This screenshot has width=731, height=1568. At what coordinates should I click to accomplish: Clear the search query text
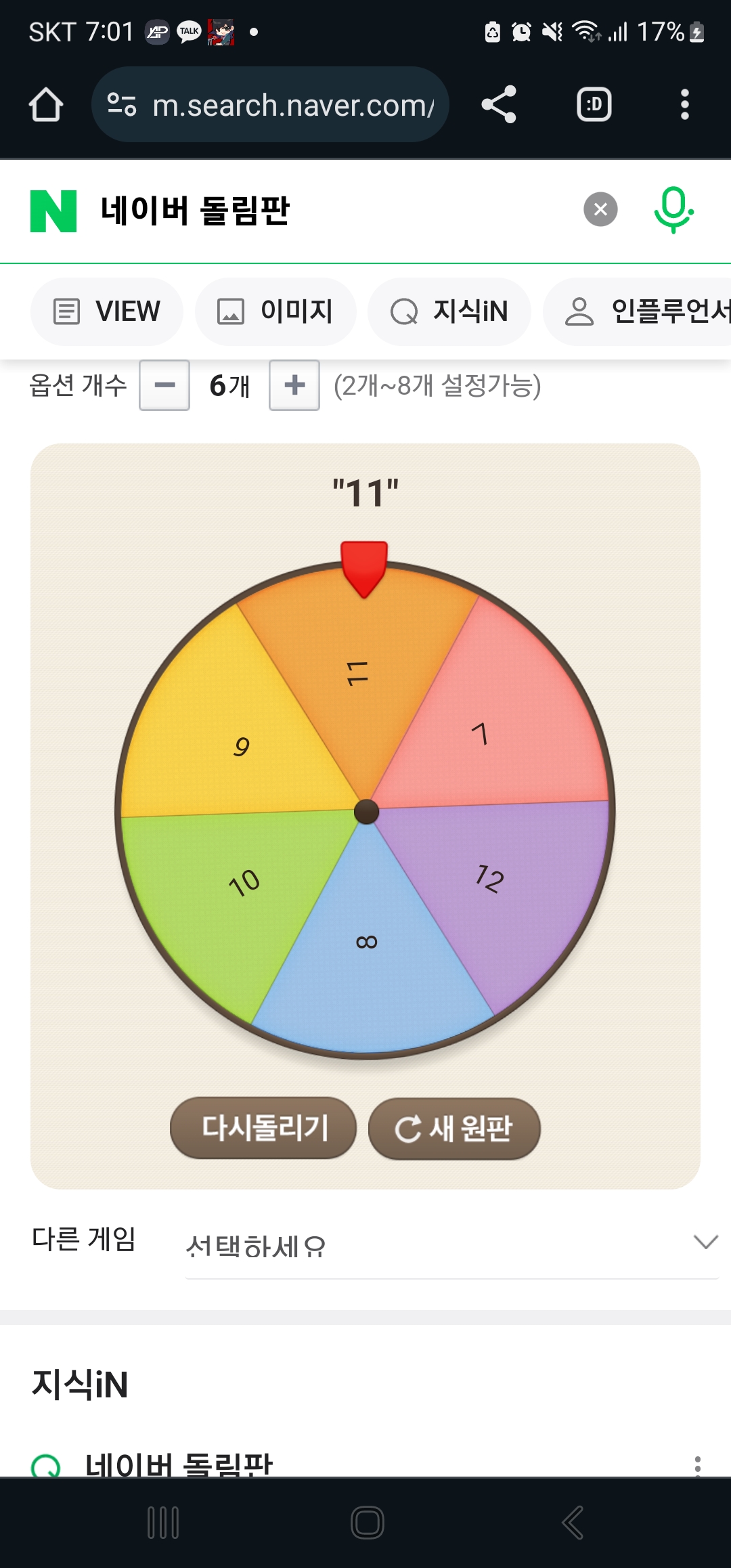pos(600,210)
